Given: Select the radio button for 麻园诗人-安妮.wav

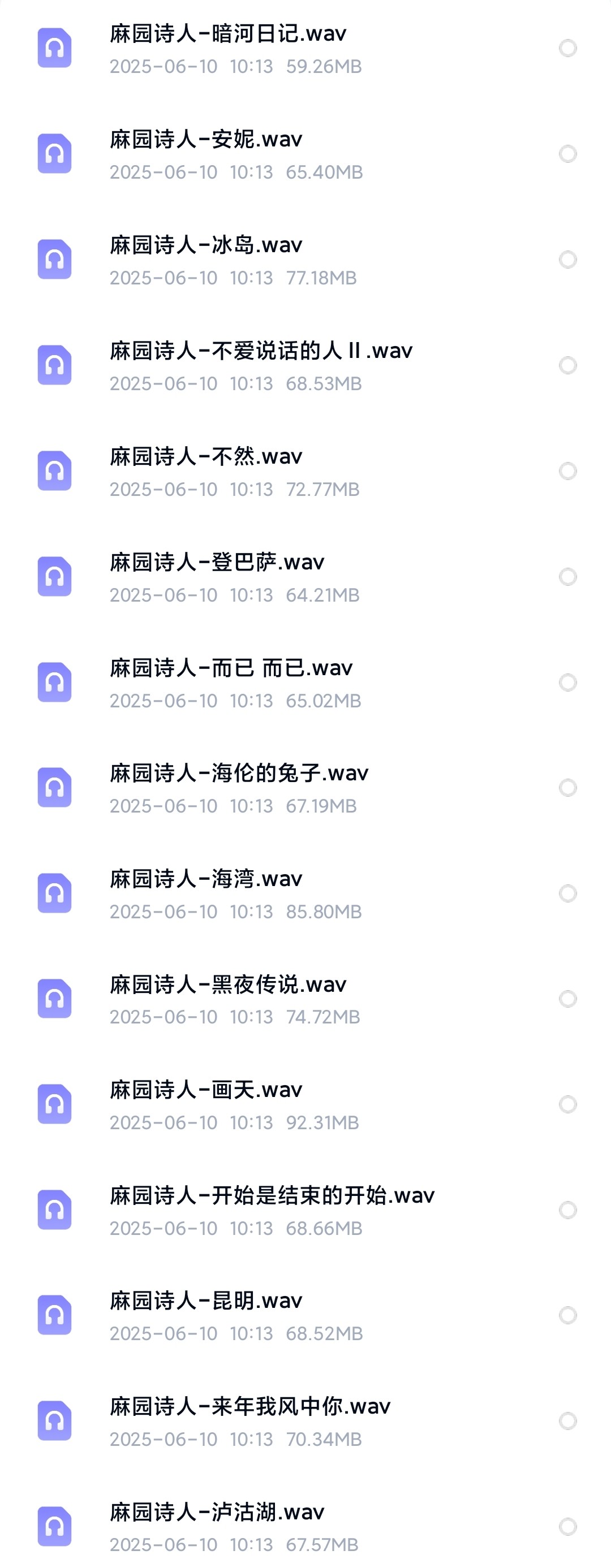Looking at the screenshot, I should click(x=568, y=154).
